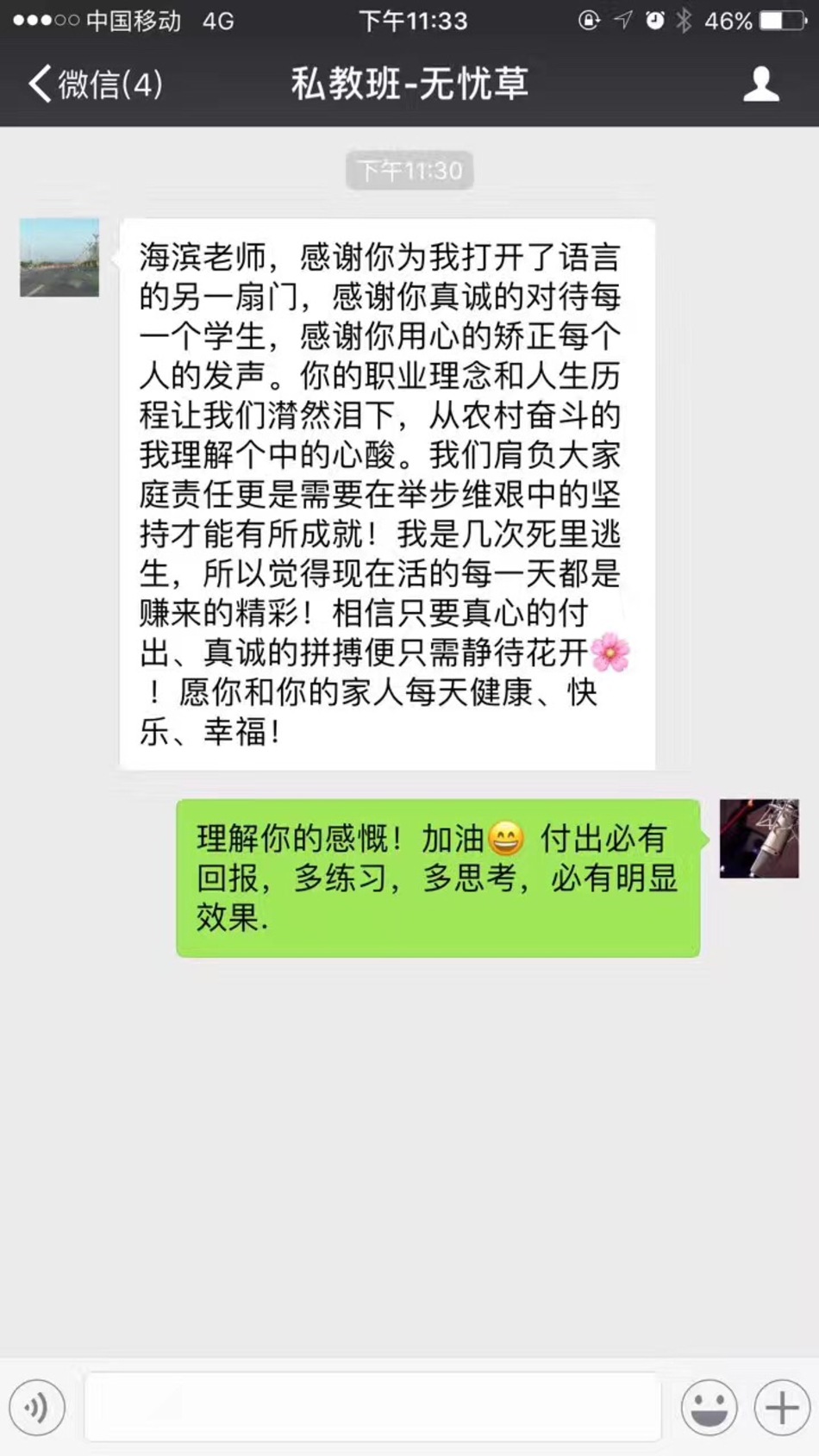Open the emoji sticker panel
819x1456 pixels.
point(709,1408)
